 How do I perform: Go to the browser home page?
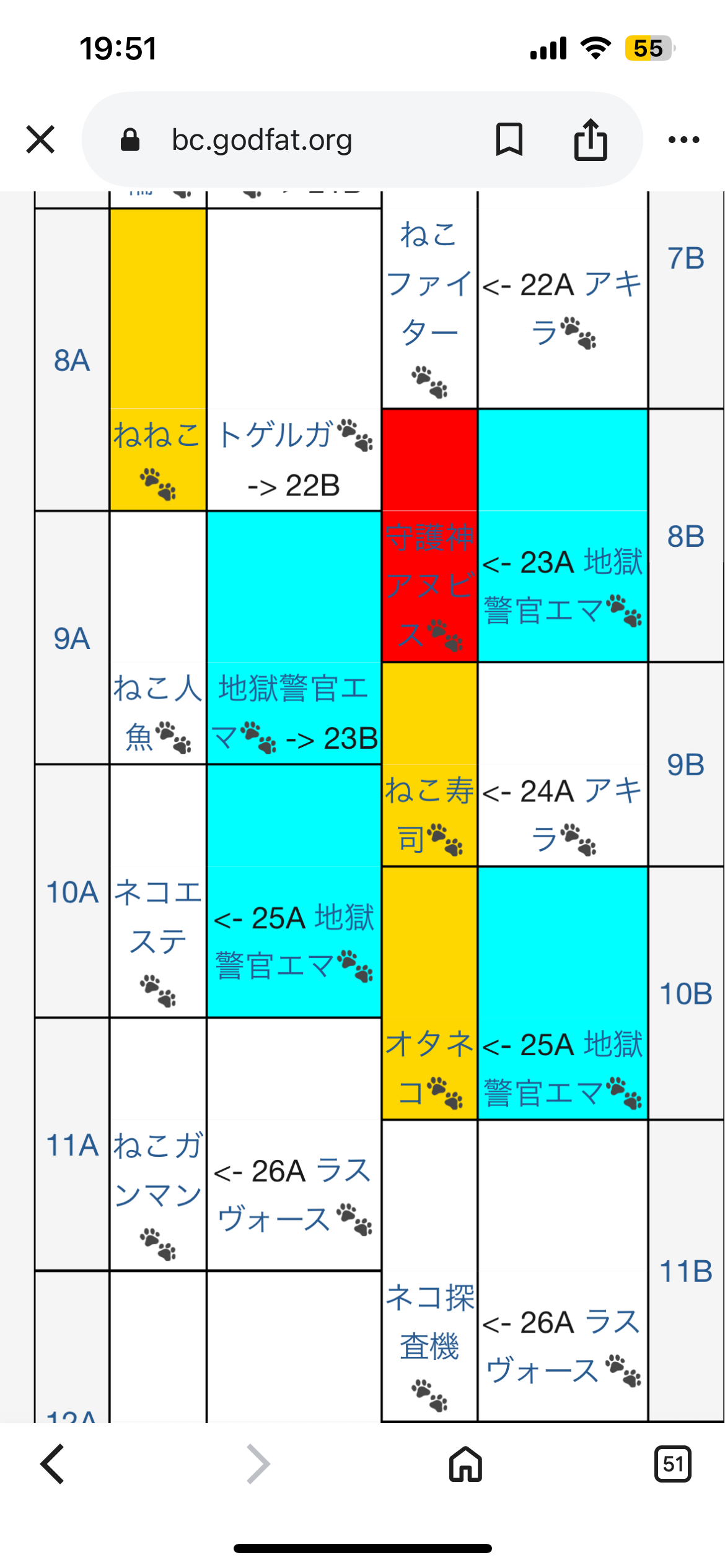click(465, 1464)
